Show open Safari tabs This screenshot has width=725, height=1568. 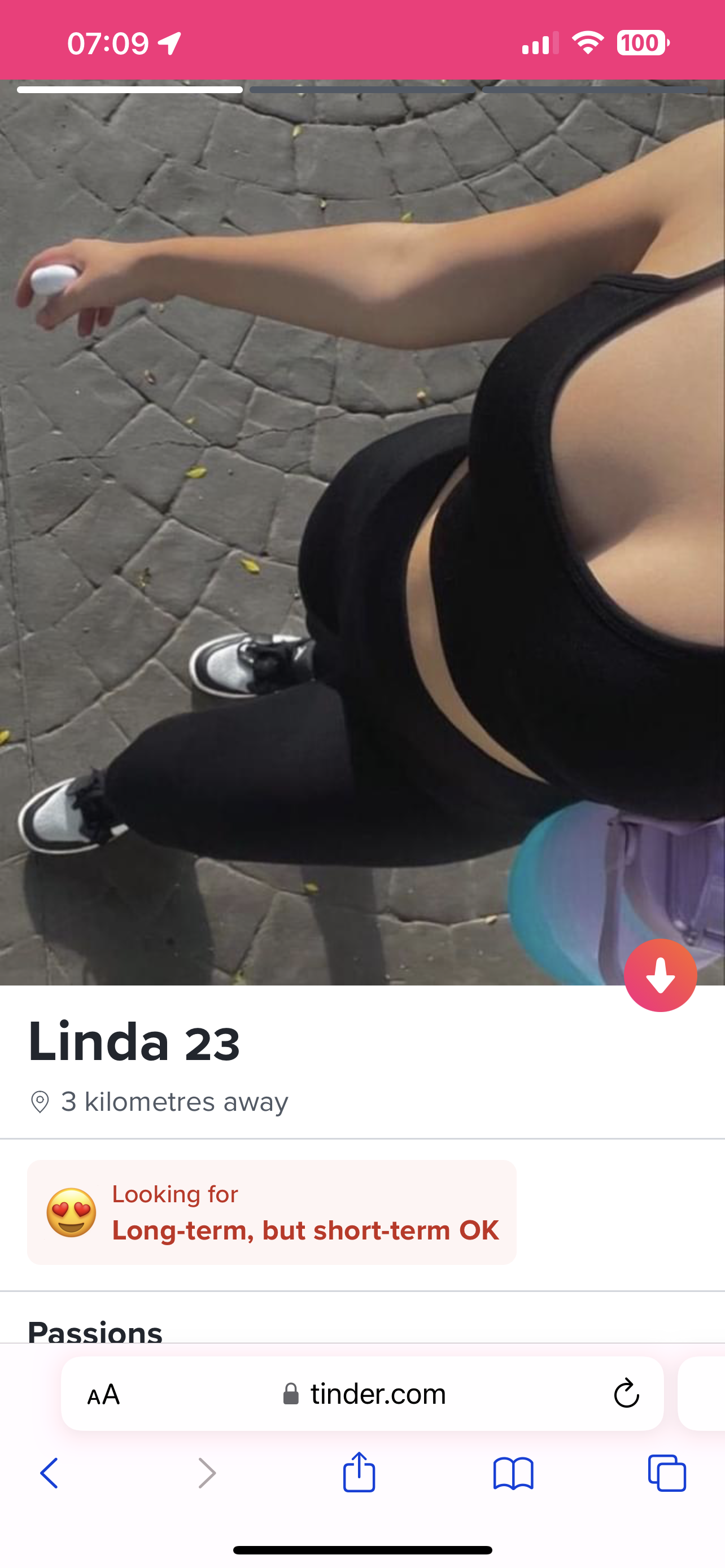667,1473
